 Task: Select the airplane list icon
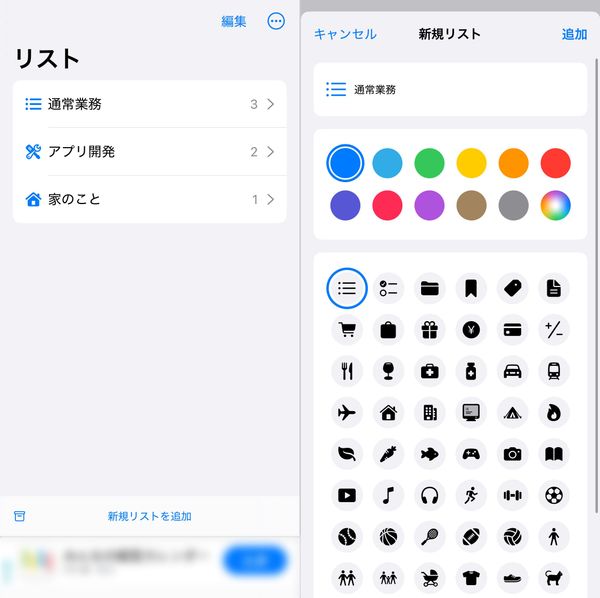(347, 412)
